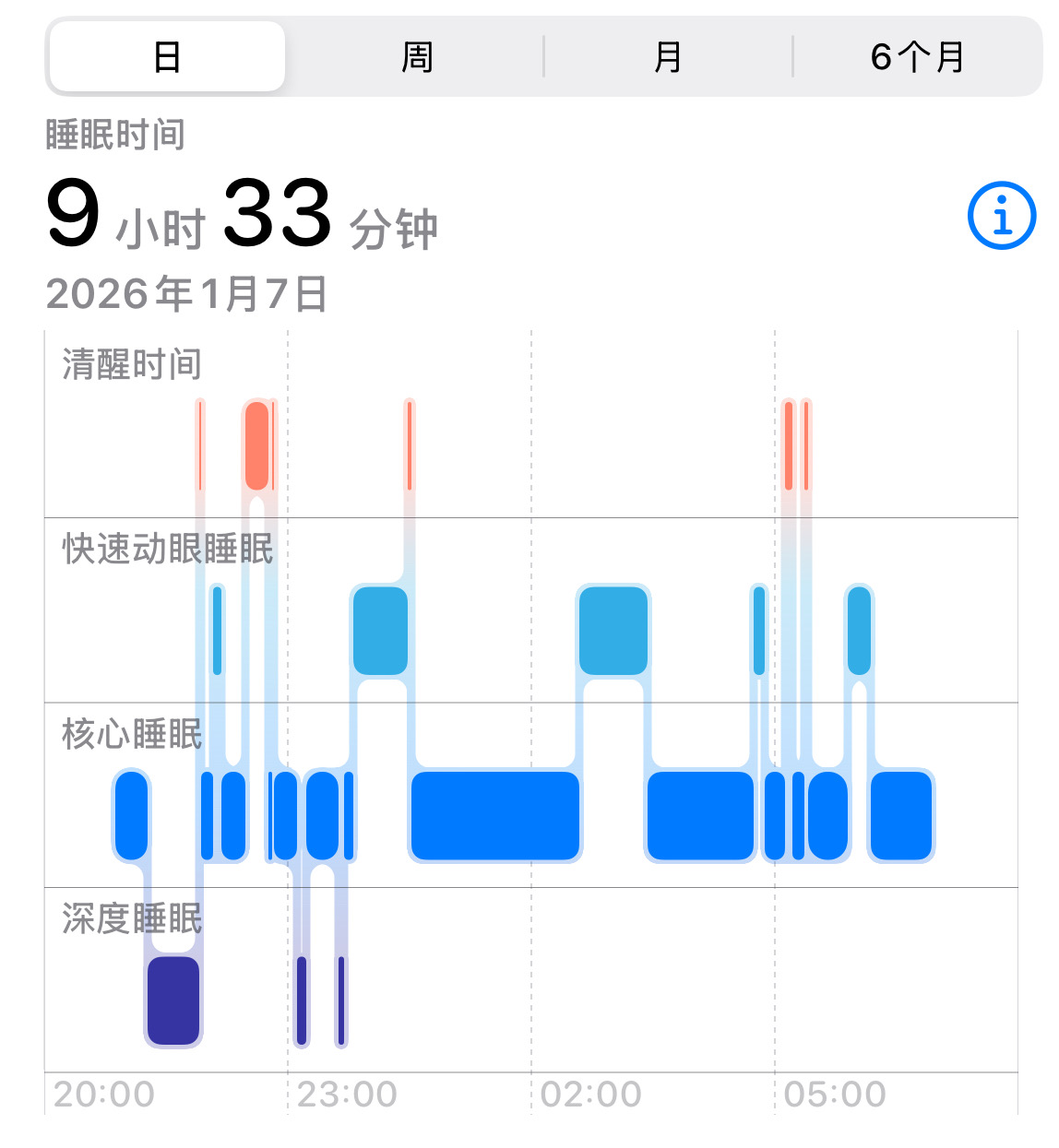Switch to the 周 (week) tab
1059x1148 pixels.
click(x=417, y=57)
